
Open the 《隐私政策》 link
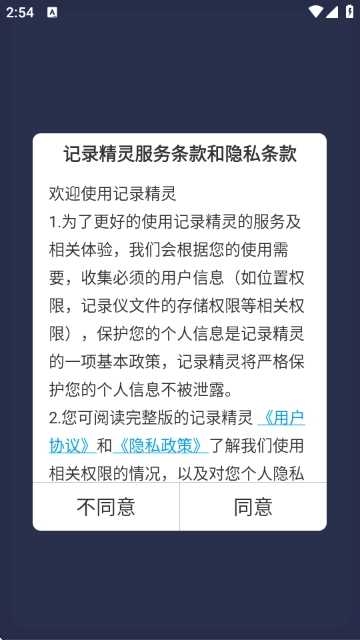click(161, 445)
